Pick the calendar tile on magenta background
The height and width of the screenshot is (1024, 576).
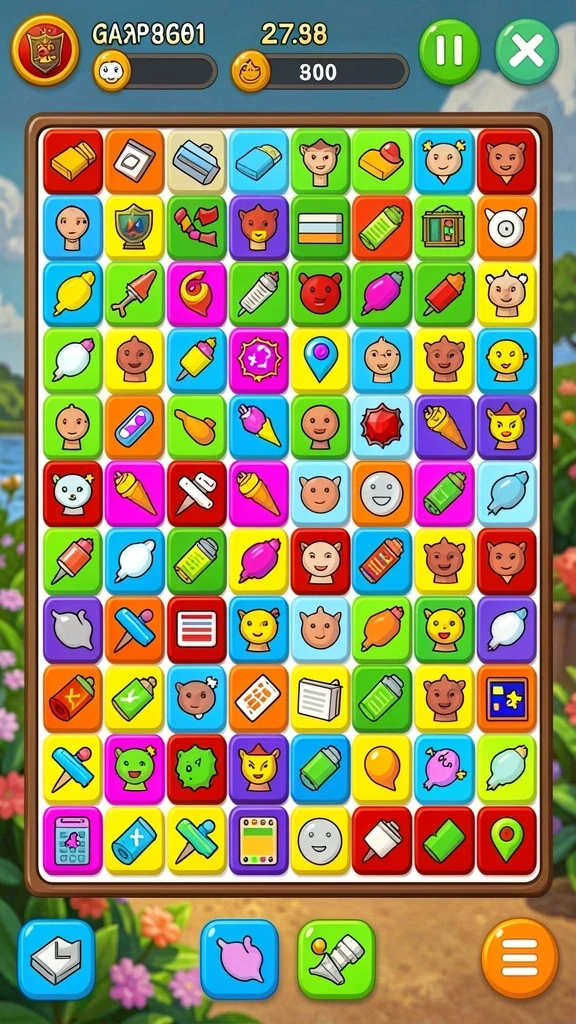tap(72, 840)
